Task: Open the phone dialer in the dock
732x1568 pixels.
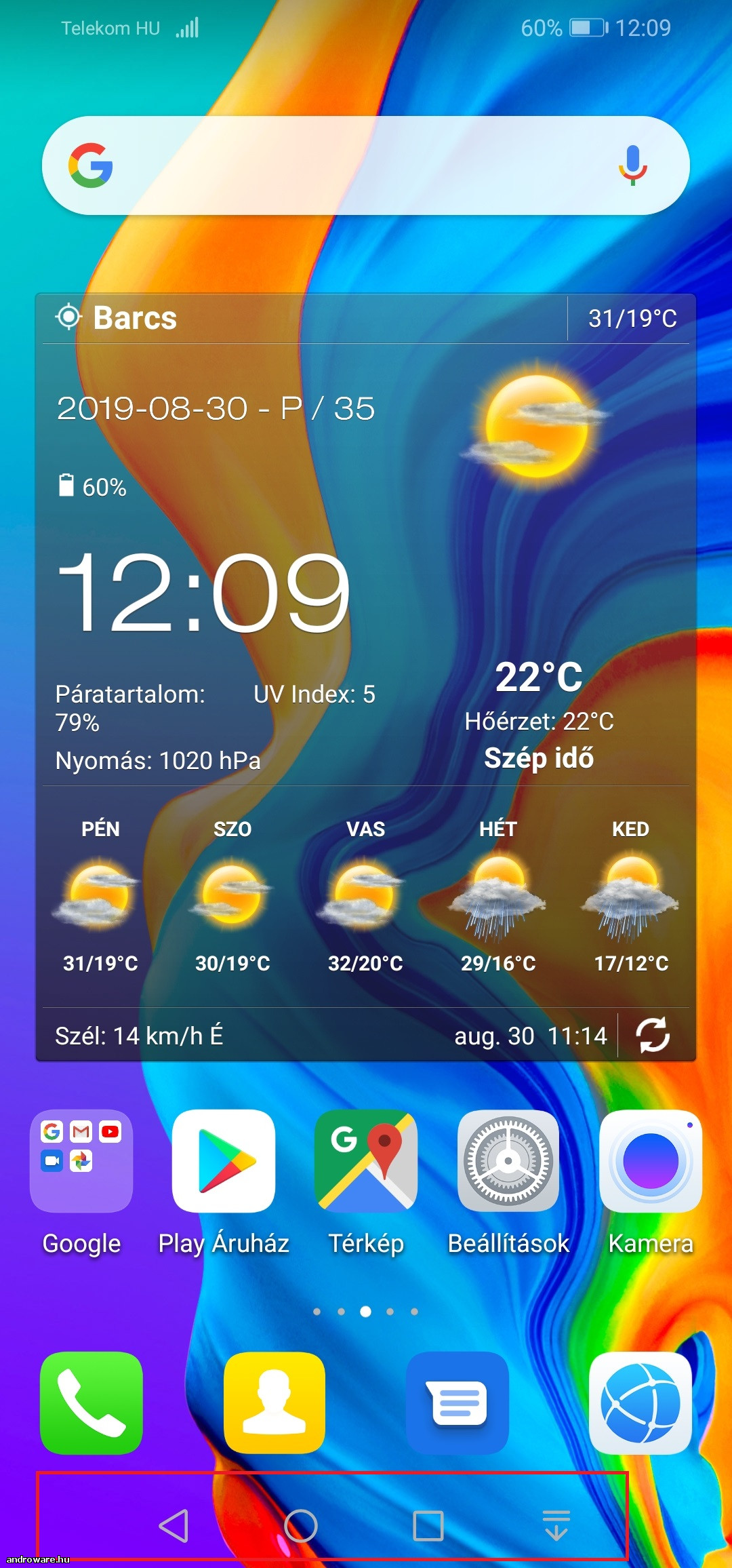Action: [x=91, y=1403]
